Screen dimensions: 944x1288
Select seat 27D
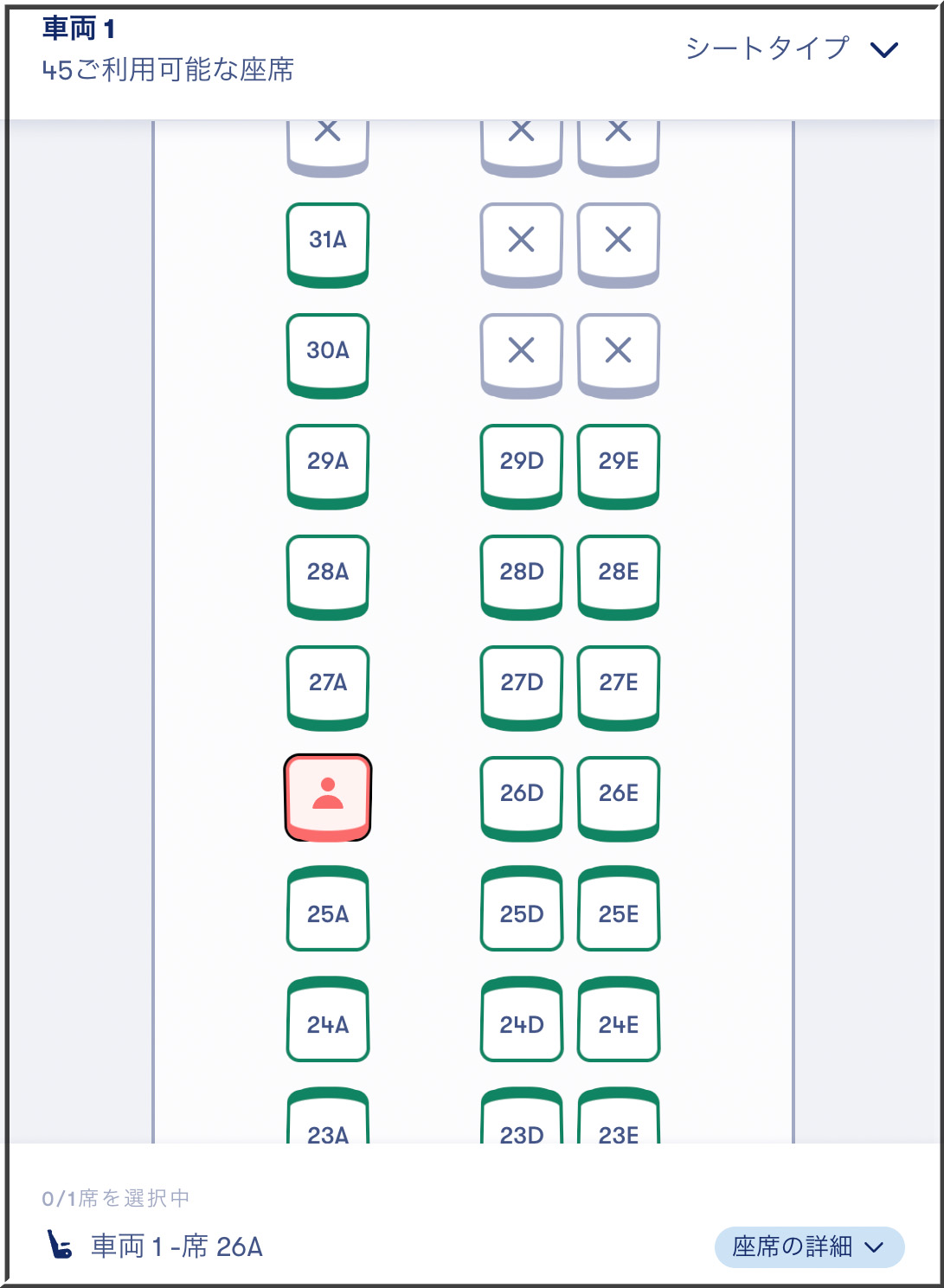pyautogui.click(x=522, y=685)
